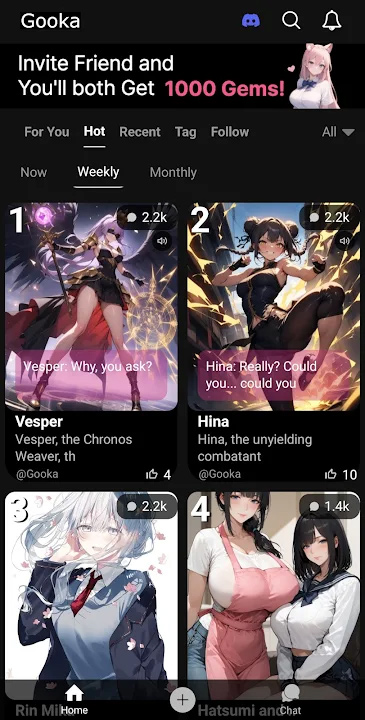Play the voice icon on Vesper's card
The height and width of the screenshot is (720, 365).
point(162,241)
